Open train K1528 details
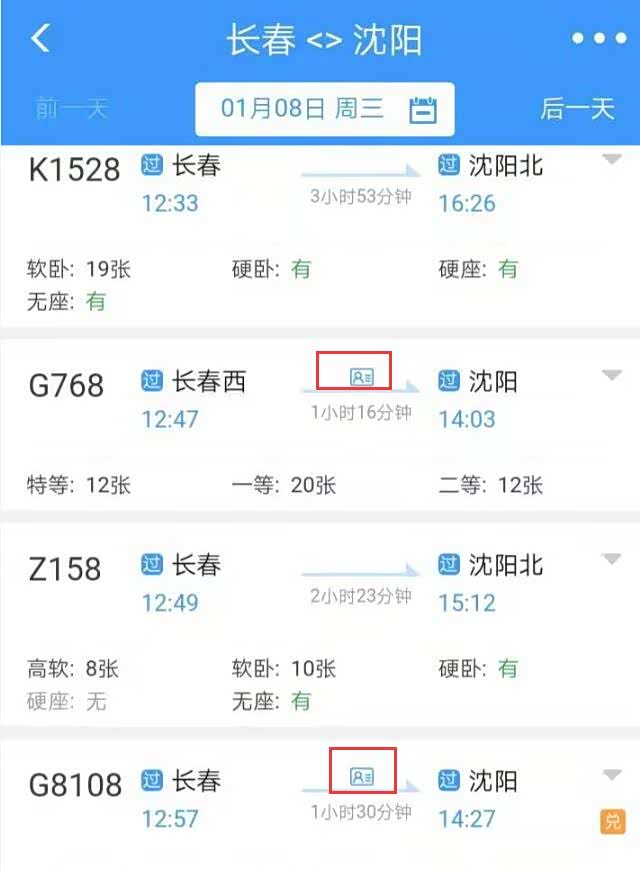The image size is (640, 871). [74, 170]
